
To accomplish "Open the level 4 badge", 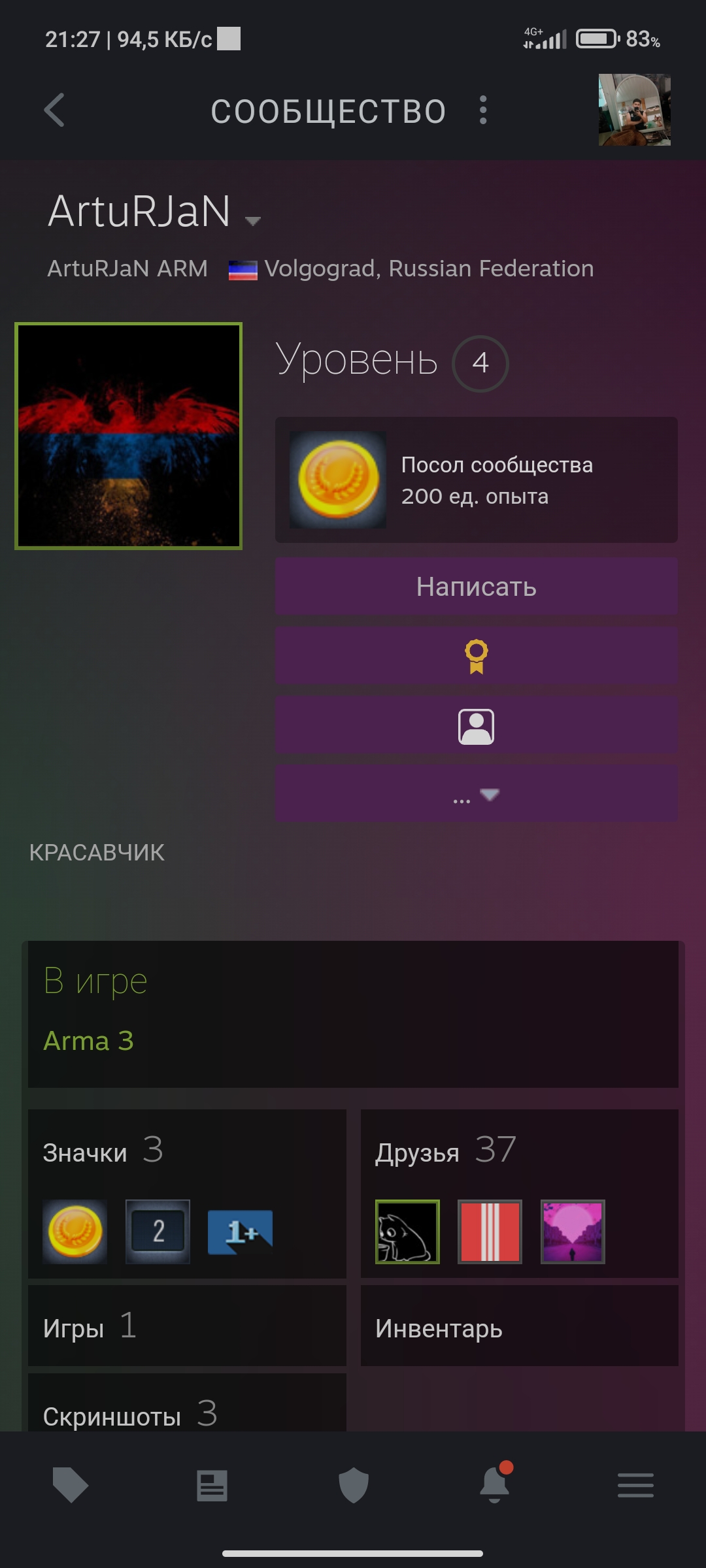I will pos(480,363).
